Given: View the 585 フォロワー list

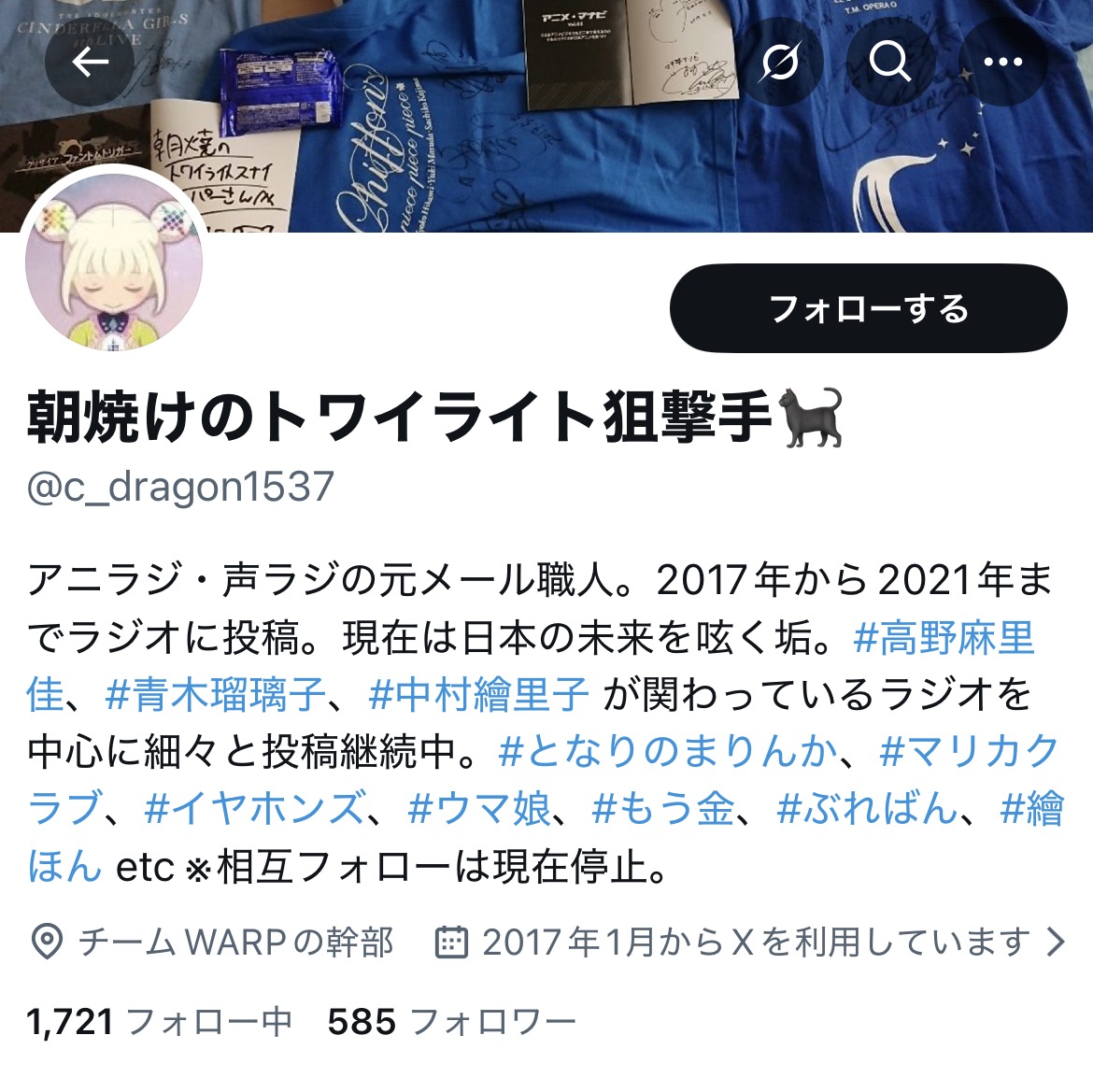Looking at the screenshot, I should coord(451,1022).
